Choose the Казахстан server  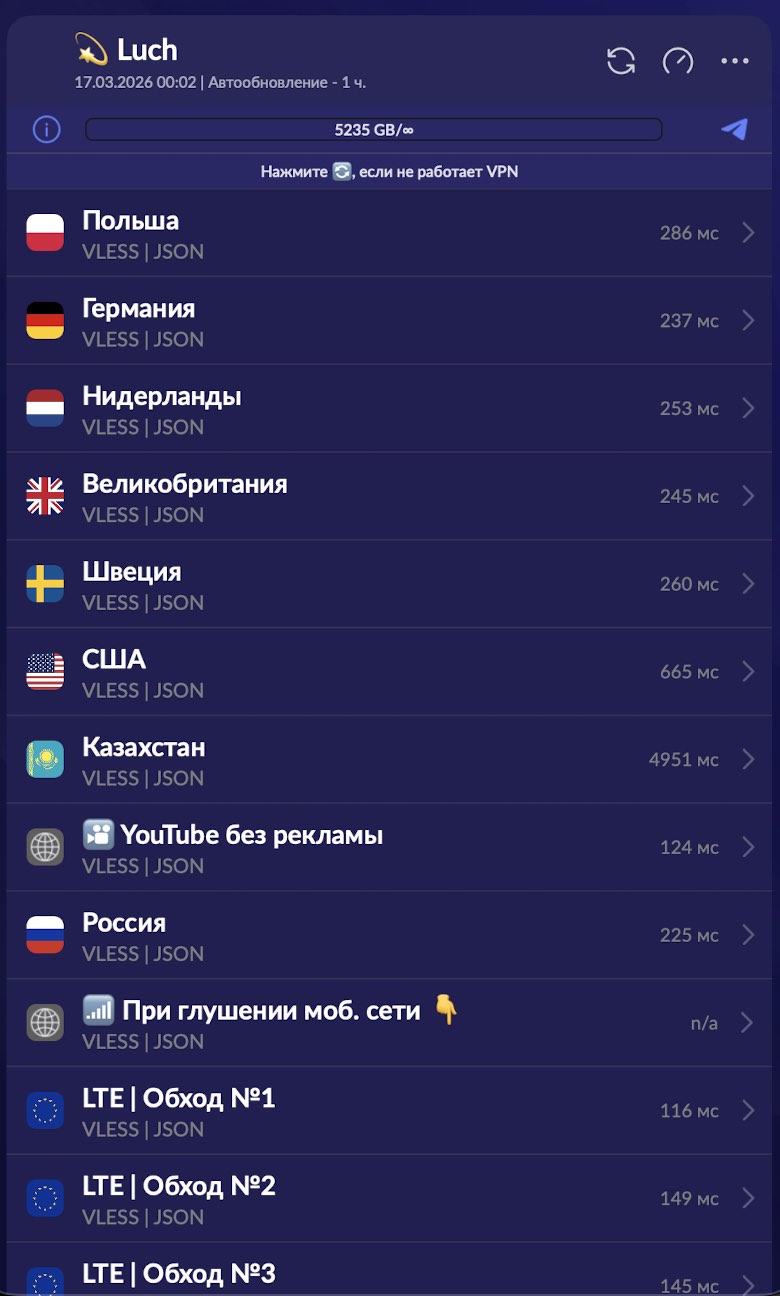pyautogui.click(x=390, y=760)
